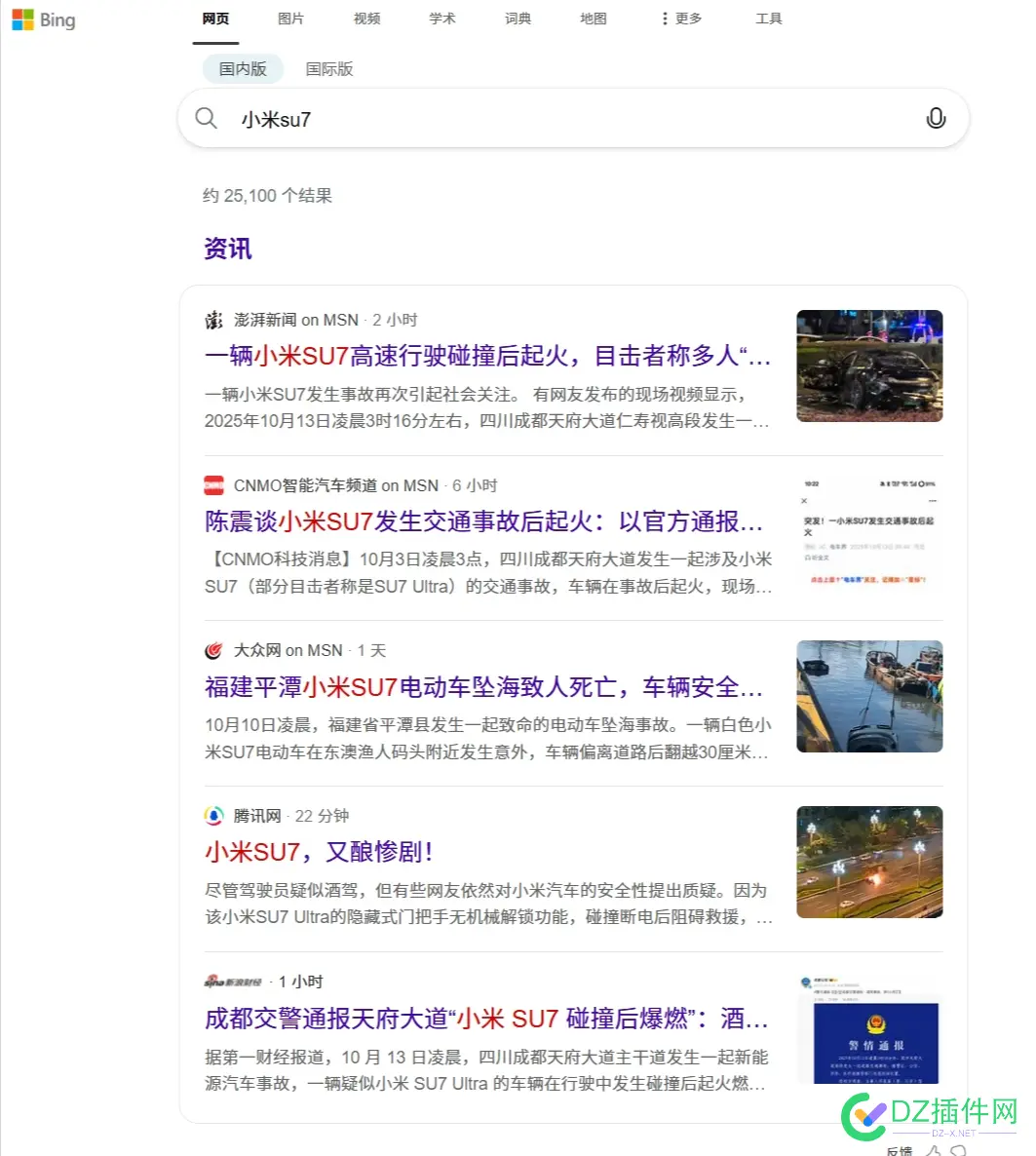1036x1156 pixels.
Task: Select the 国内版 option
Action: [242, 68]
